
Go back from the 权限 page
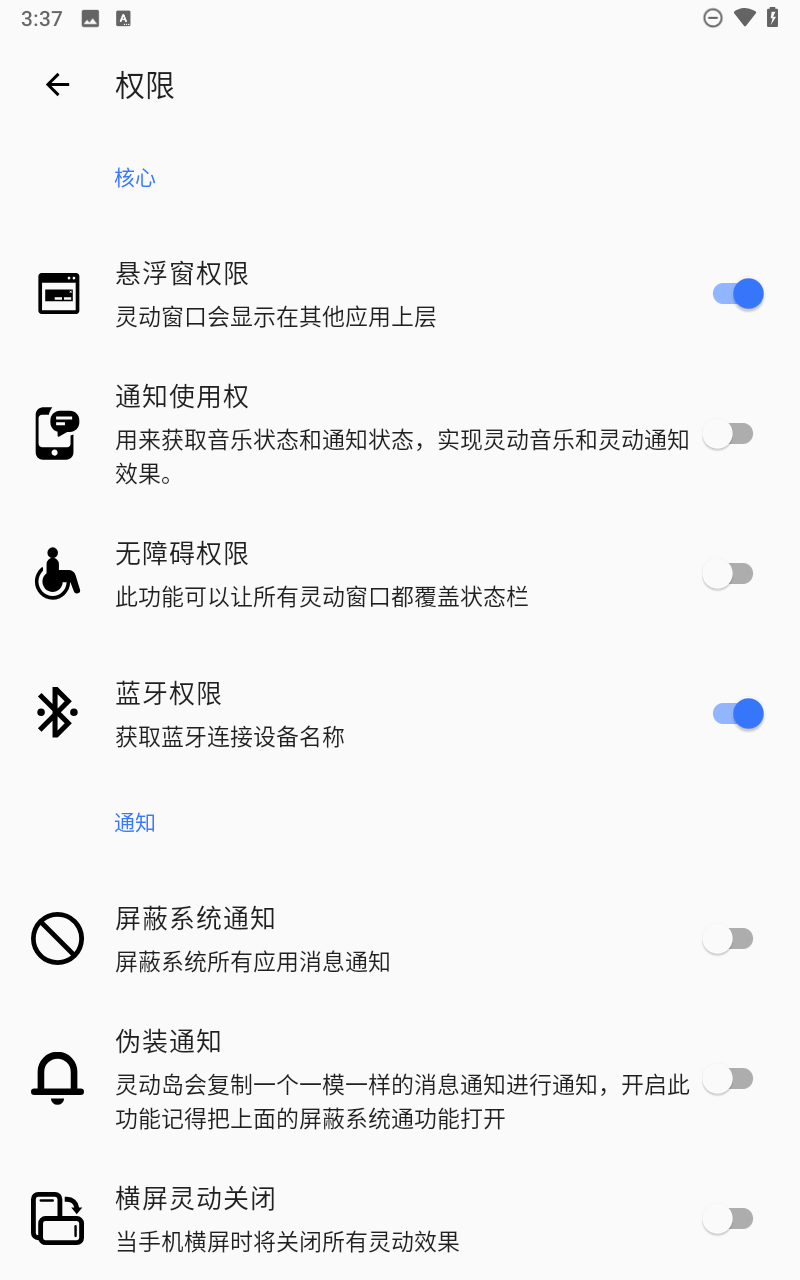point(58,85)
